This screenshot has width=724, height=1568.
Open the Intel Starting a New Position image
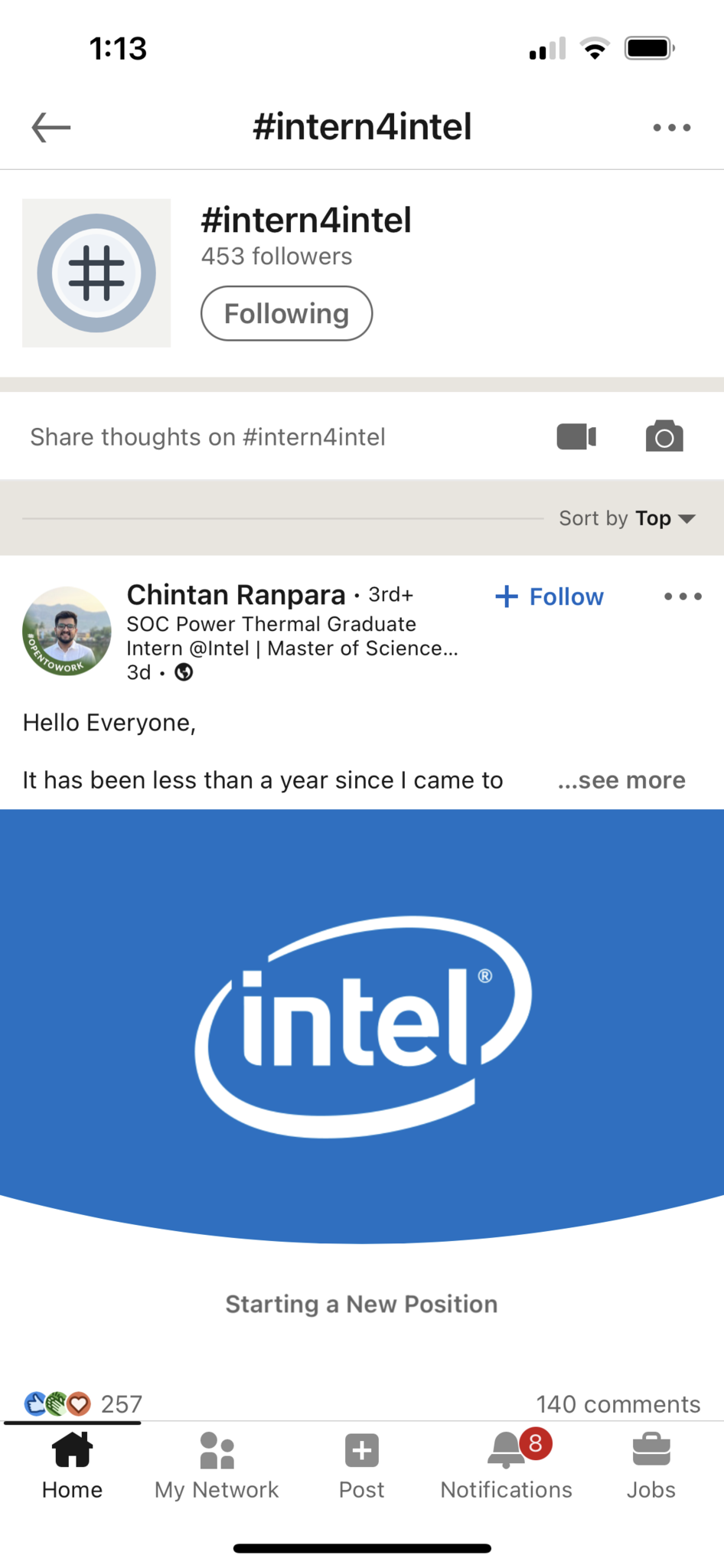pos(362,1072)
